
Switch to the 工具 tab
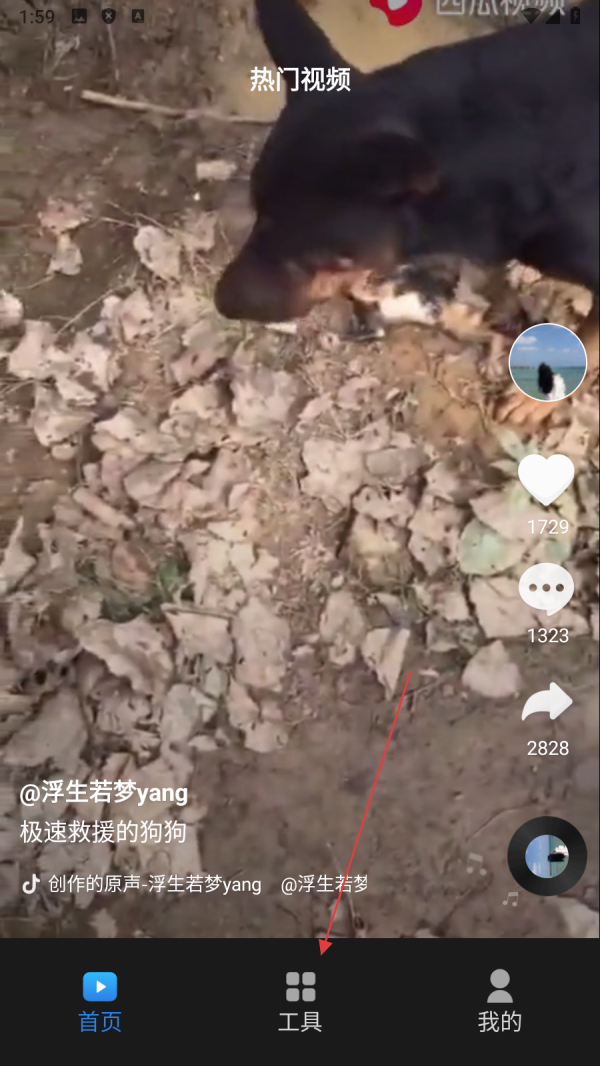point(300,1001)
